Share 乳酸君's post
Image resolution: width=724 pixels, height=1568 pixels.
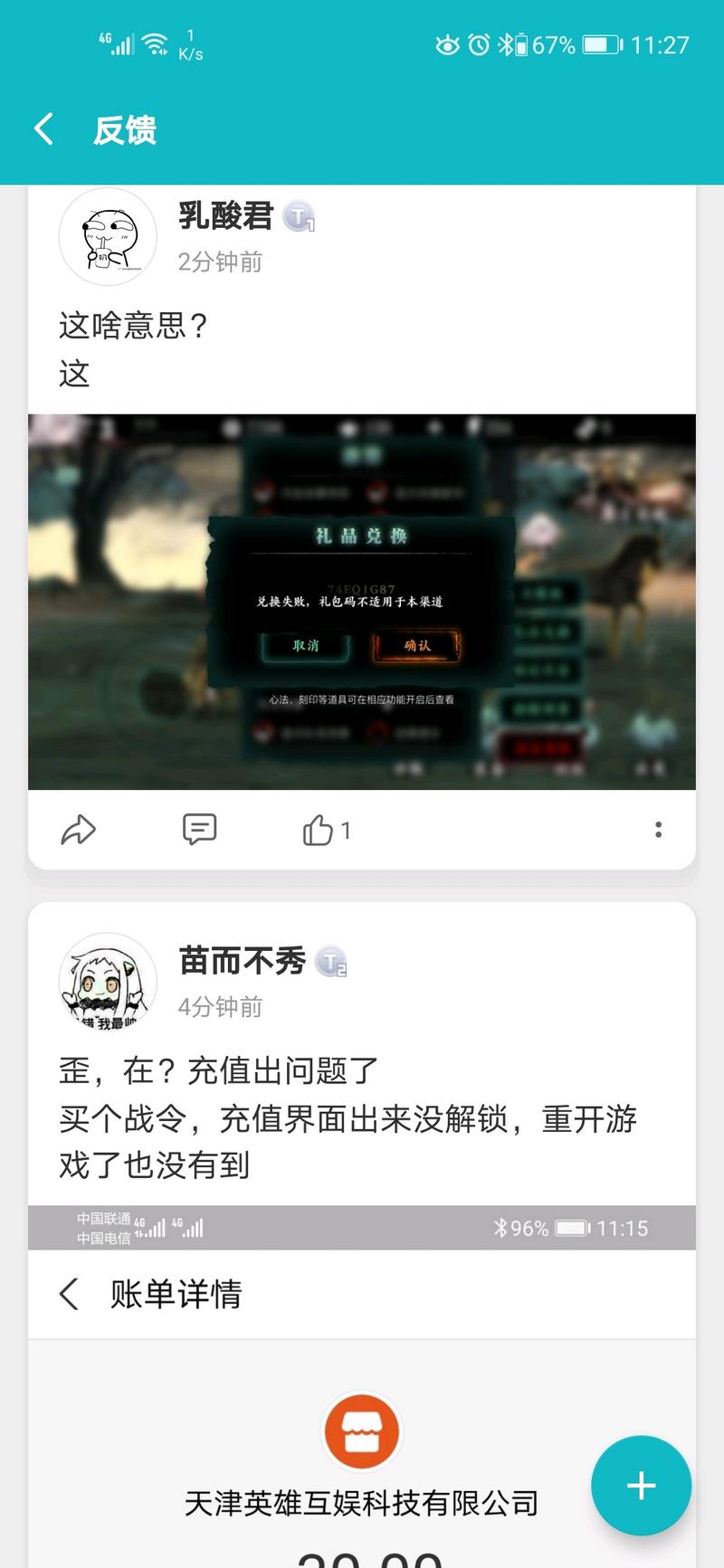[78, 830]
